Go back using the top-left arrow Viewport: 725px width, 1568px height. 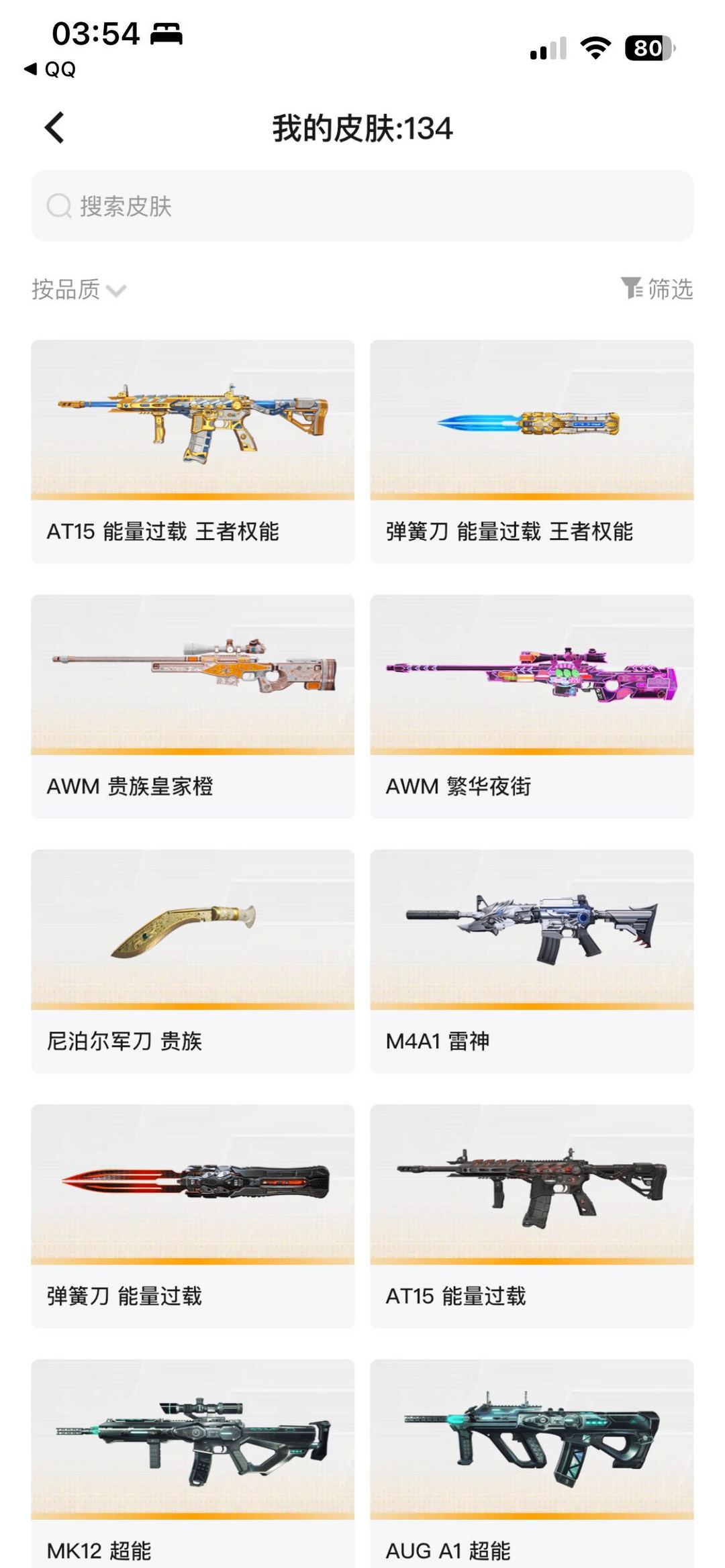[54, 127]
